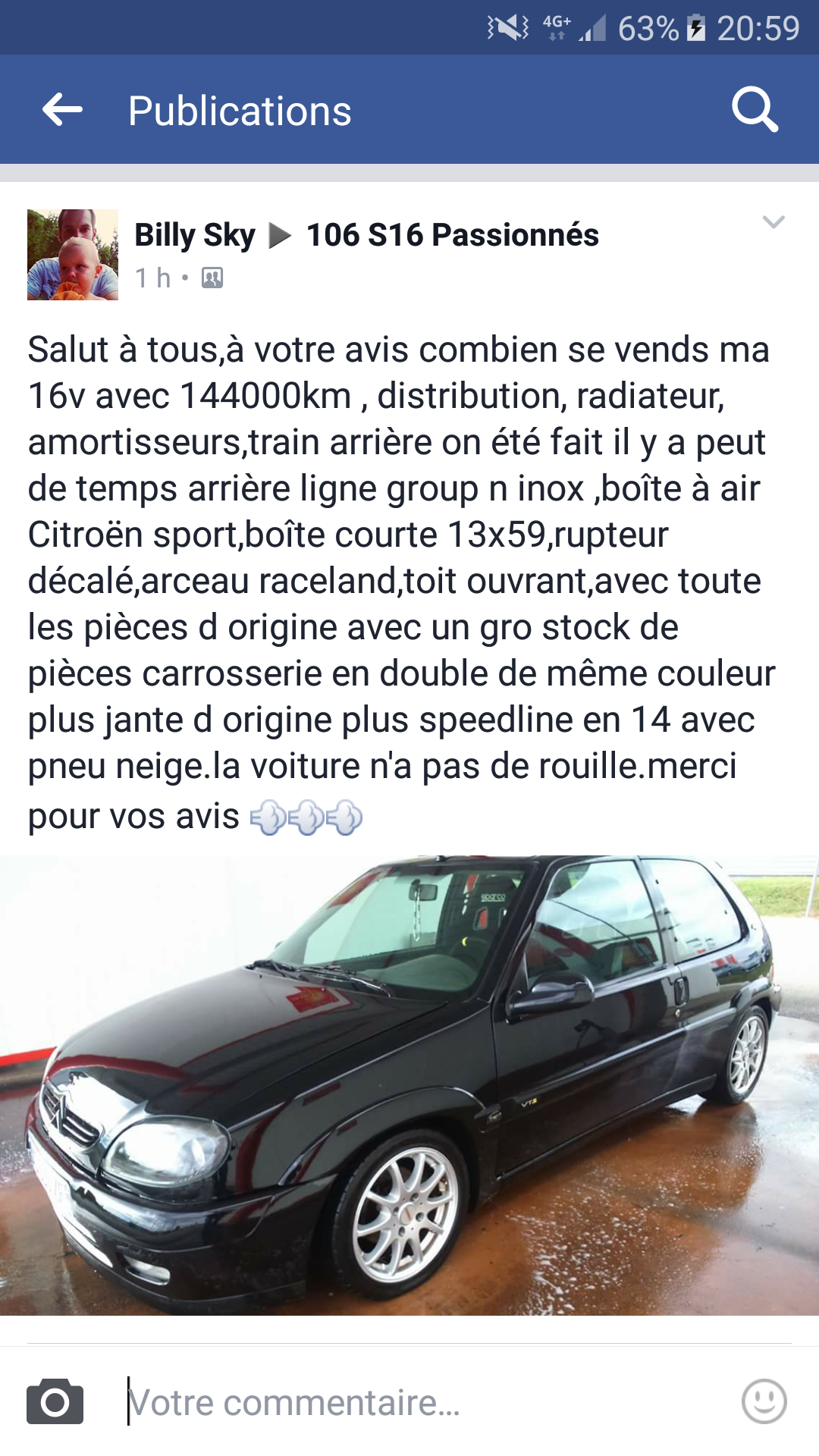Open the emoji smiley picker
The width and height of the screenshot is (819, 1456).
[764, 1401]
